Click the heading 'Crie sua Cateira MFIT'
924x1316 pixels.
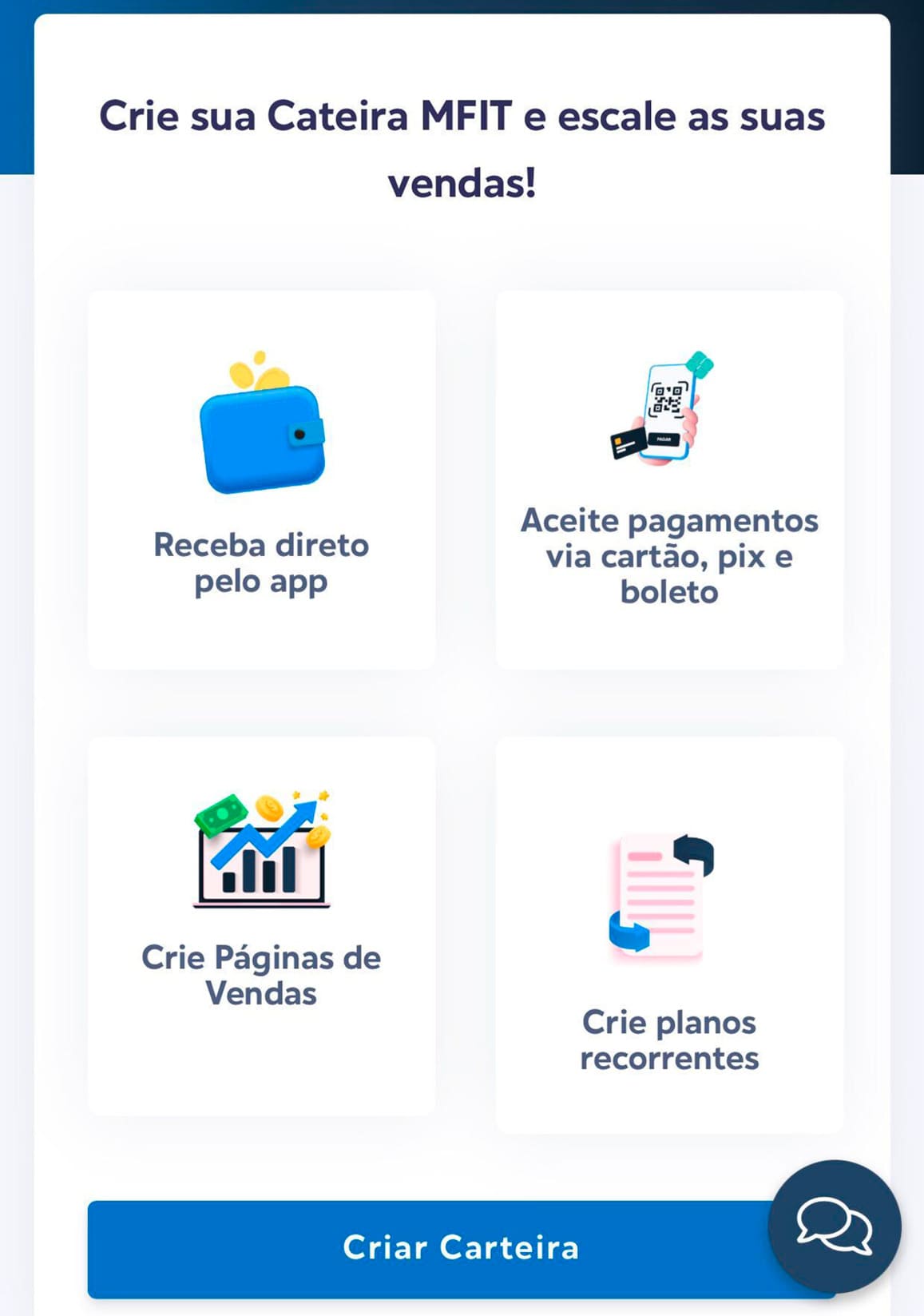pyautogui.click(x=462, y=117)
